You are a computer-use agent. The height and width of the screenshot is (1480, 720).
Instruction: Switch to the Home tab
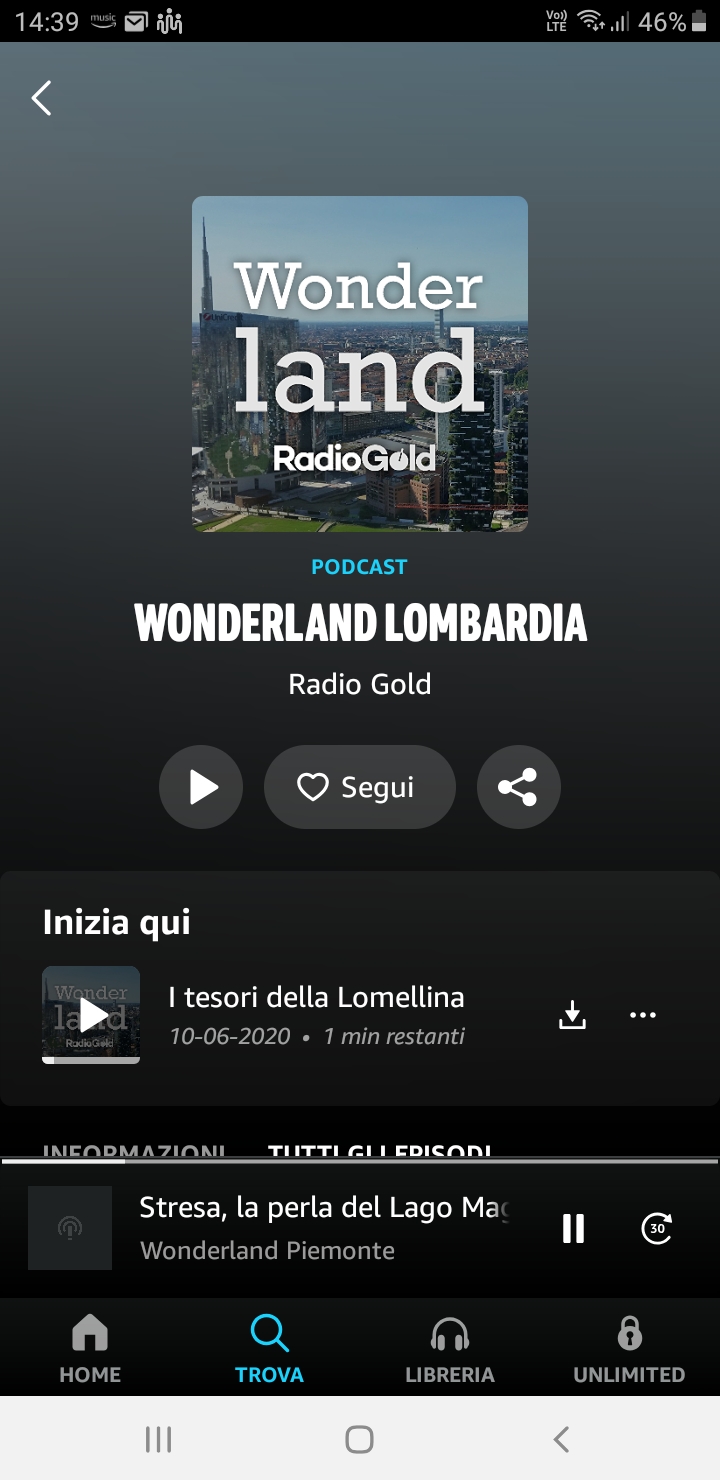(x=90, y=1350)
